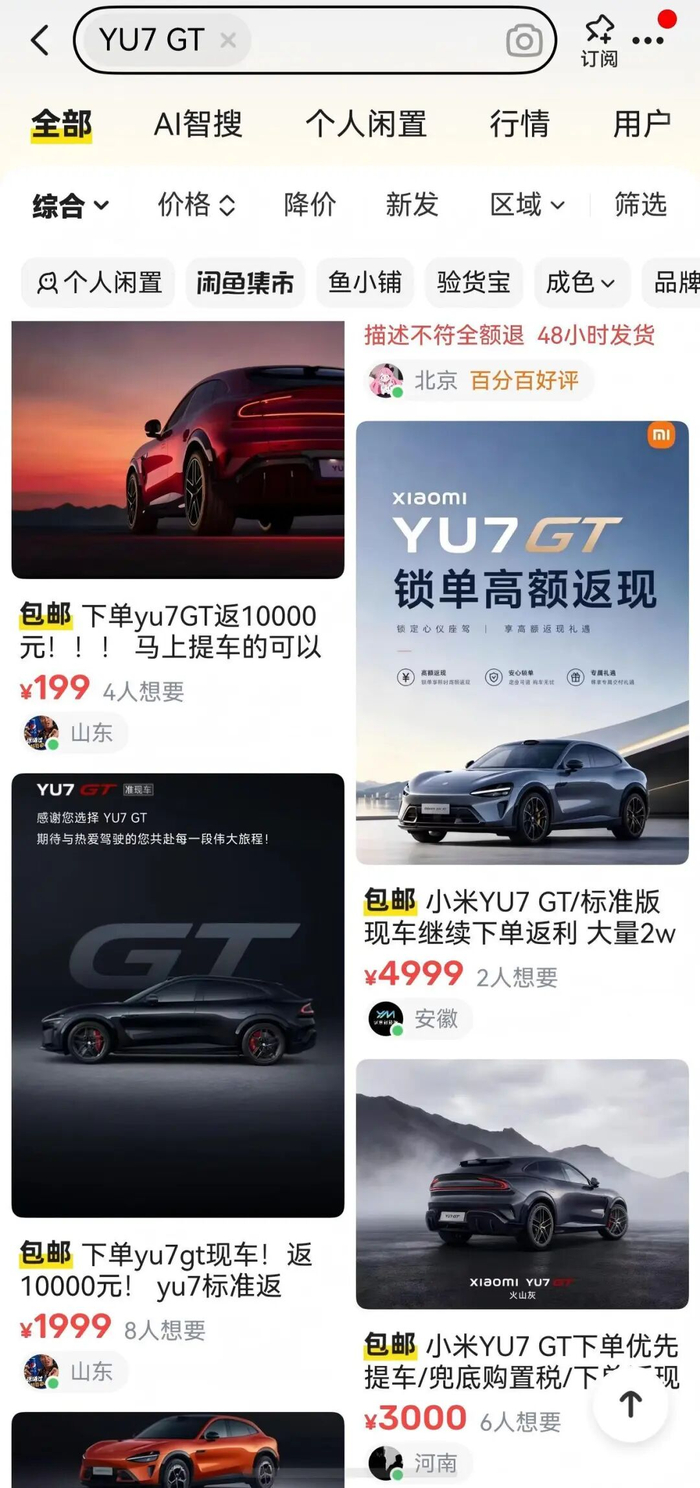Subscribe to this search via 订阅
Image resolution: width=700 pixels, height=1488 pixels.
click(599, 42)
